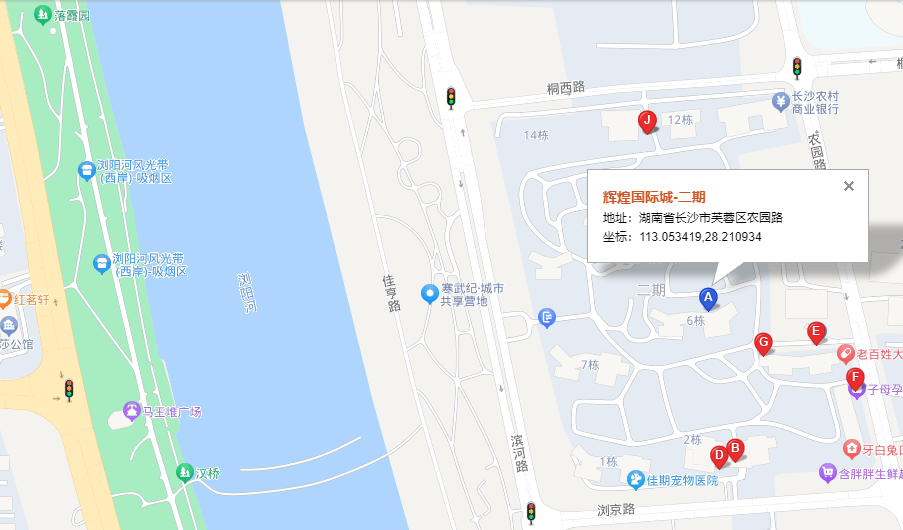Image resolution: width=903 pixels, height=530 pixels.
Task: Select red marker D near 2栋
Action: [718, 456]
